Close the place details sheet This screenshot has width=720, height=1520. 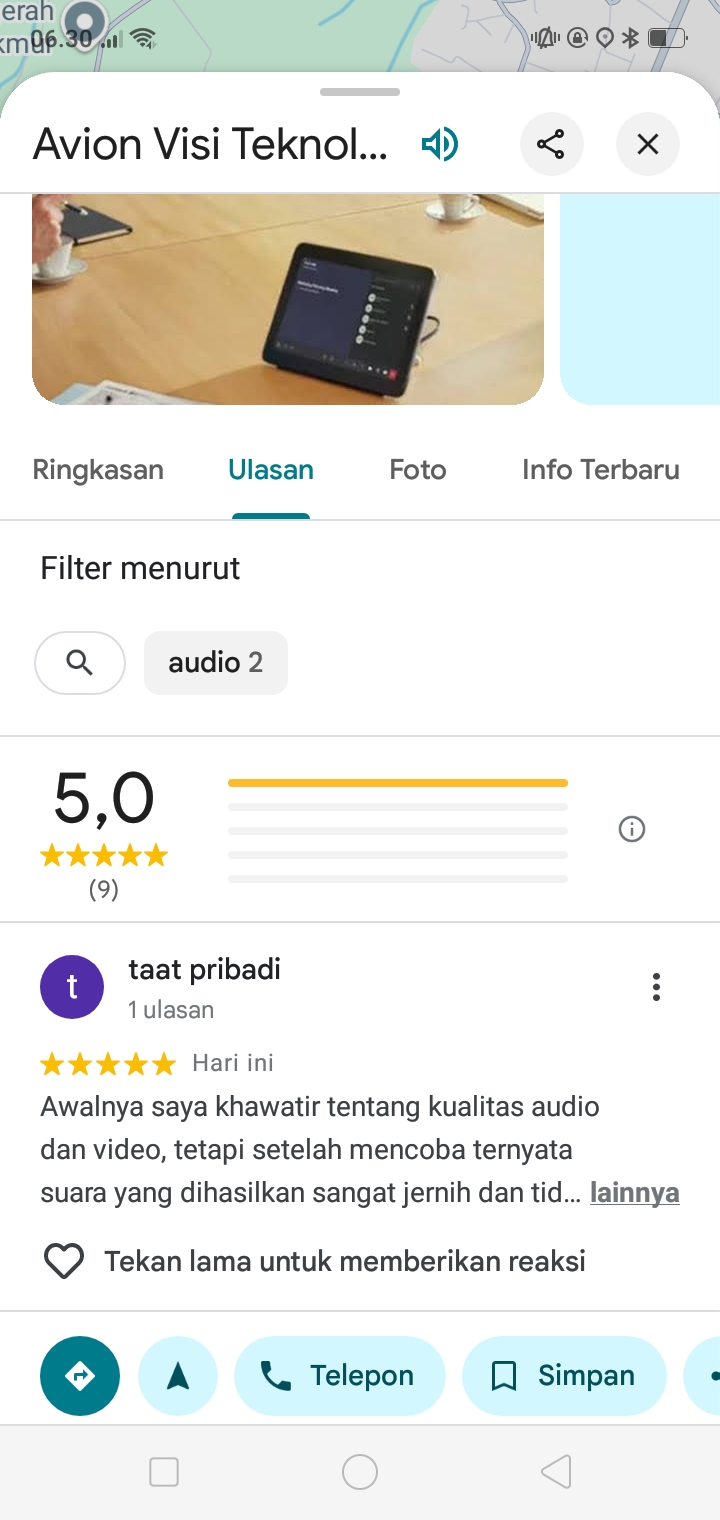(648, 145)
